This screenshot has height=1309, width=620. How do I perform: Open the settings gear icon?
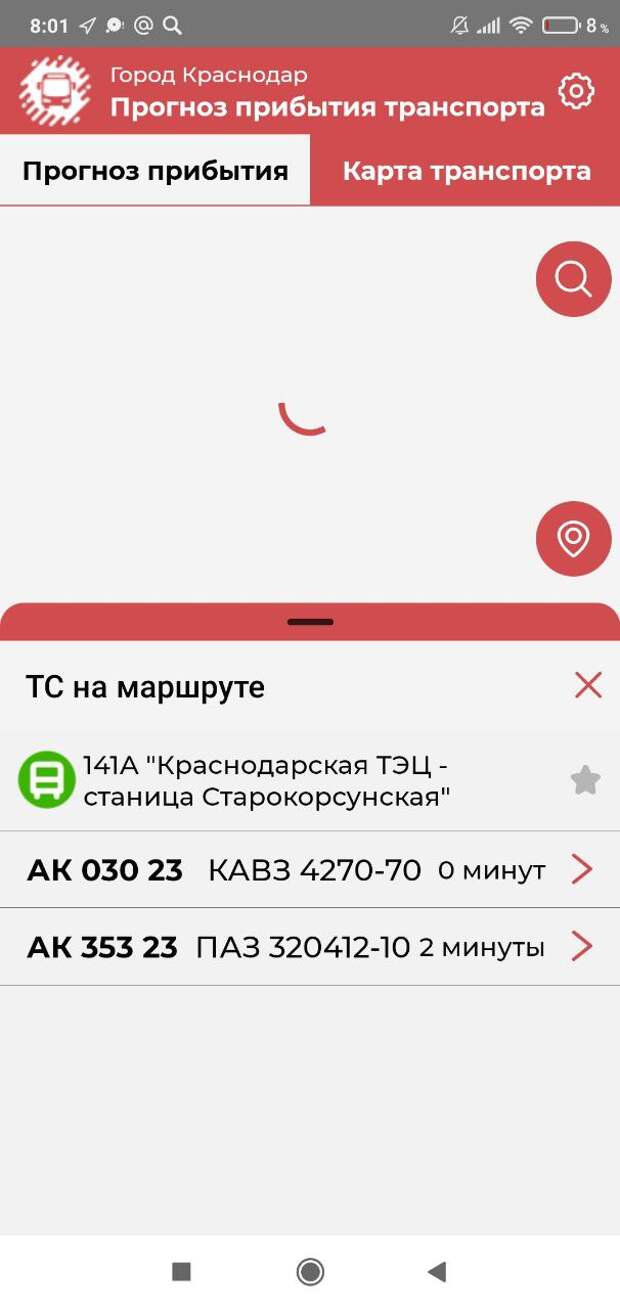[576, 91]
